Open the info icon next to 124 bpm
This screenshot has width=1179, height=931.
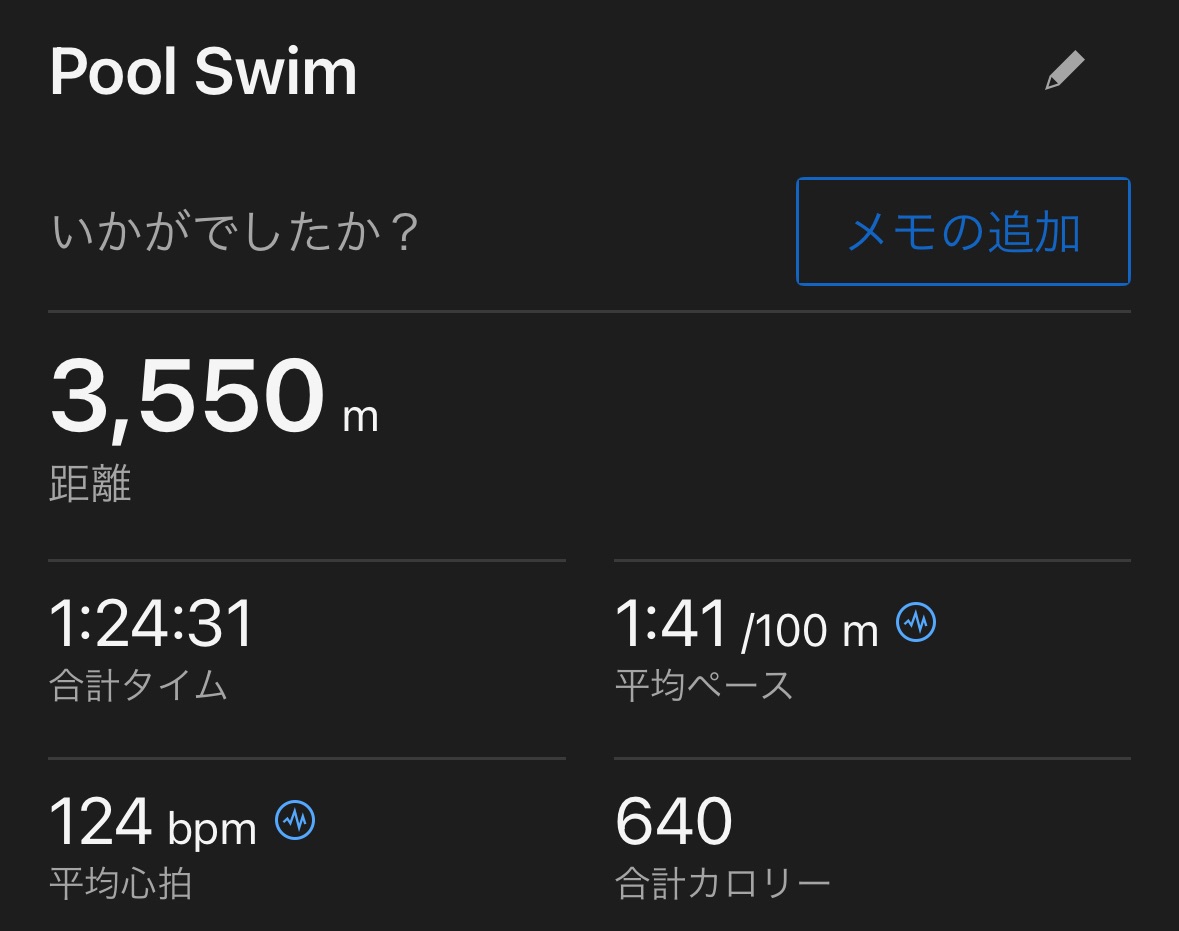295,821
